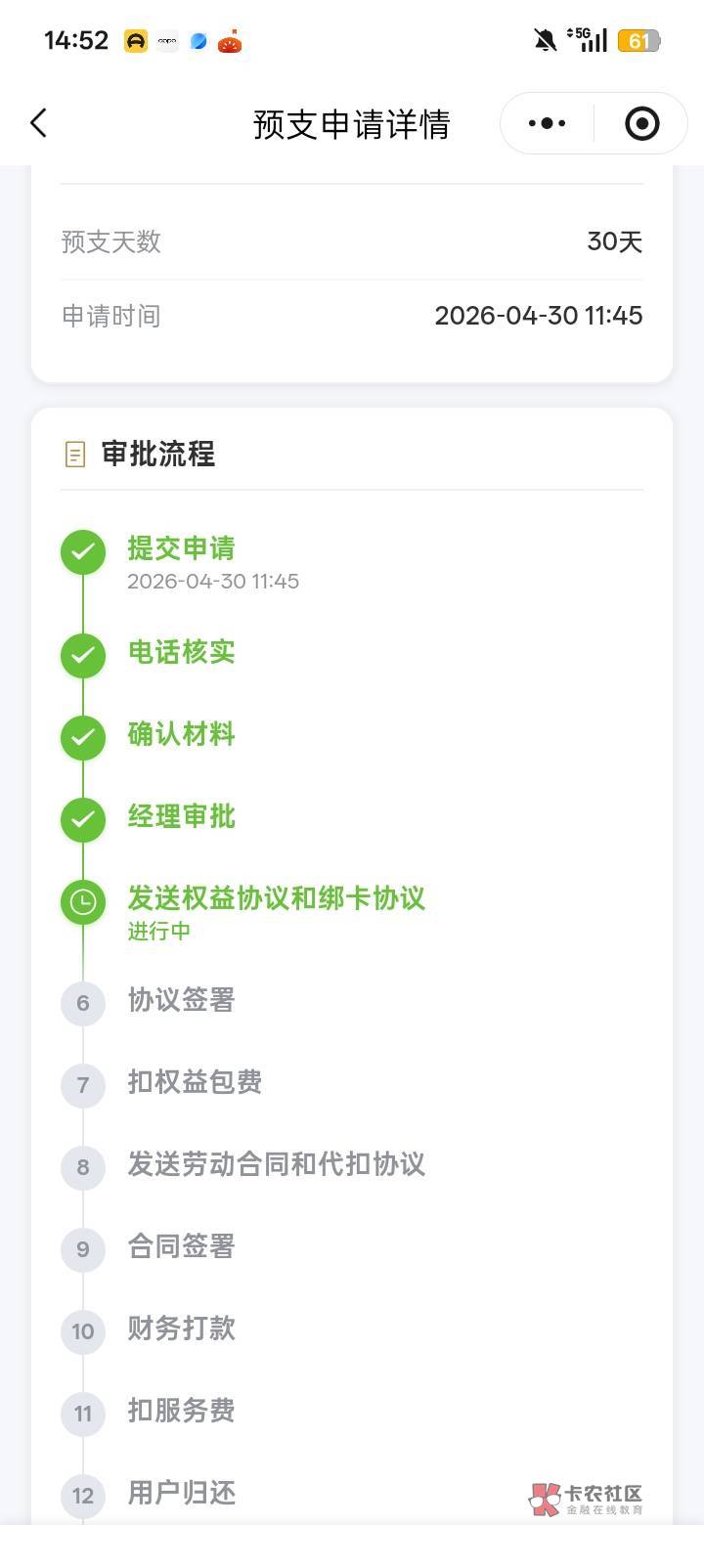Viewport: 704px width, 1568px height.
Task: Go back from the 预支申请详情 page
Action: (38, 123)
